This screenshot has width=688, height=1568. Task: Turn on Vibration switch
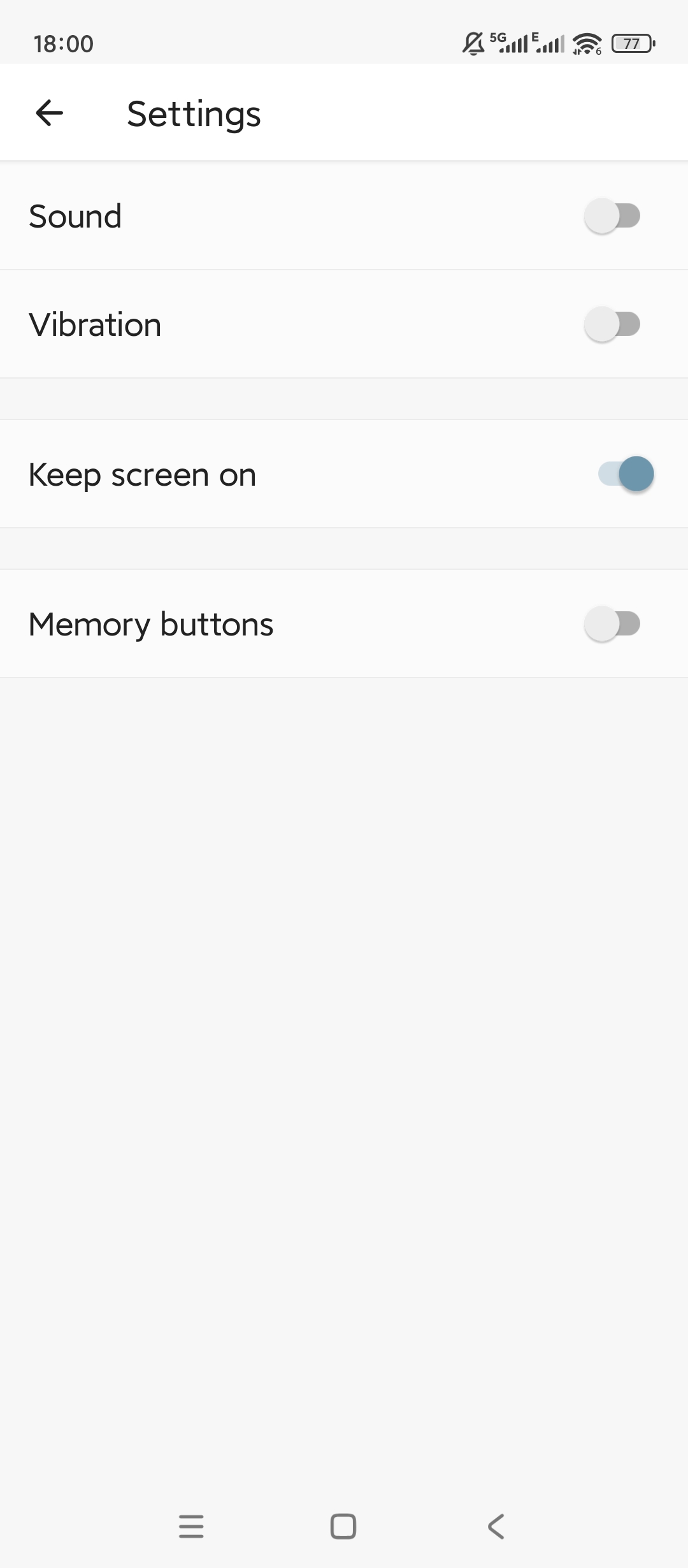pyautogui.click(x=612, y=324)
